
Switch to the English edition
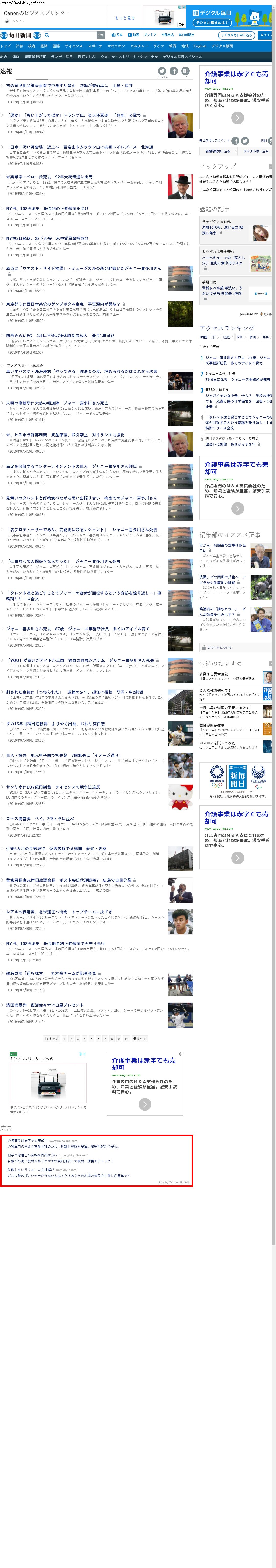200,46
